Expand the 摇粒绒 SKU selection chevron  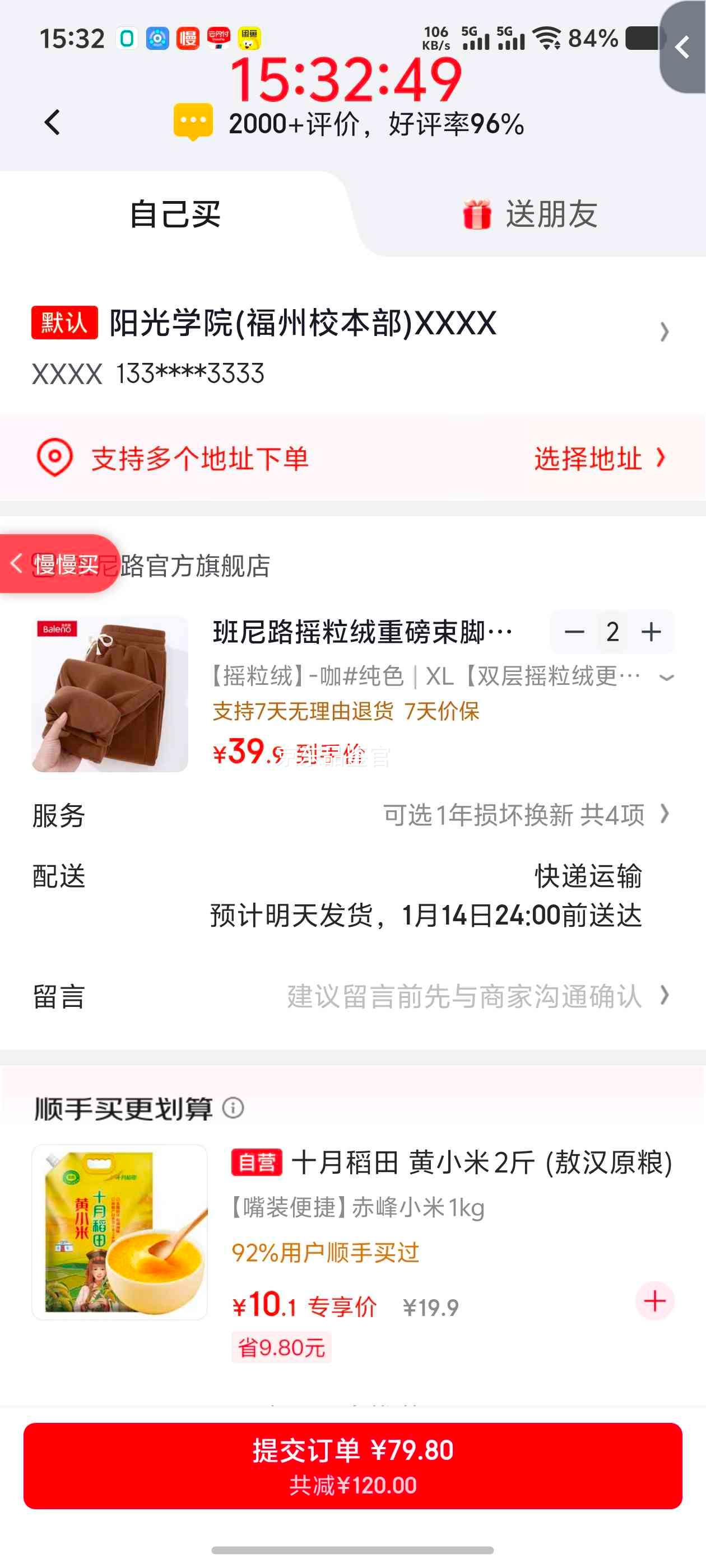pos(666,678)
